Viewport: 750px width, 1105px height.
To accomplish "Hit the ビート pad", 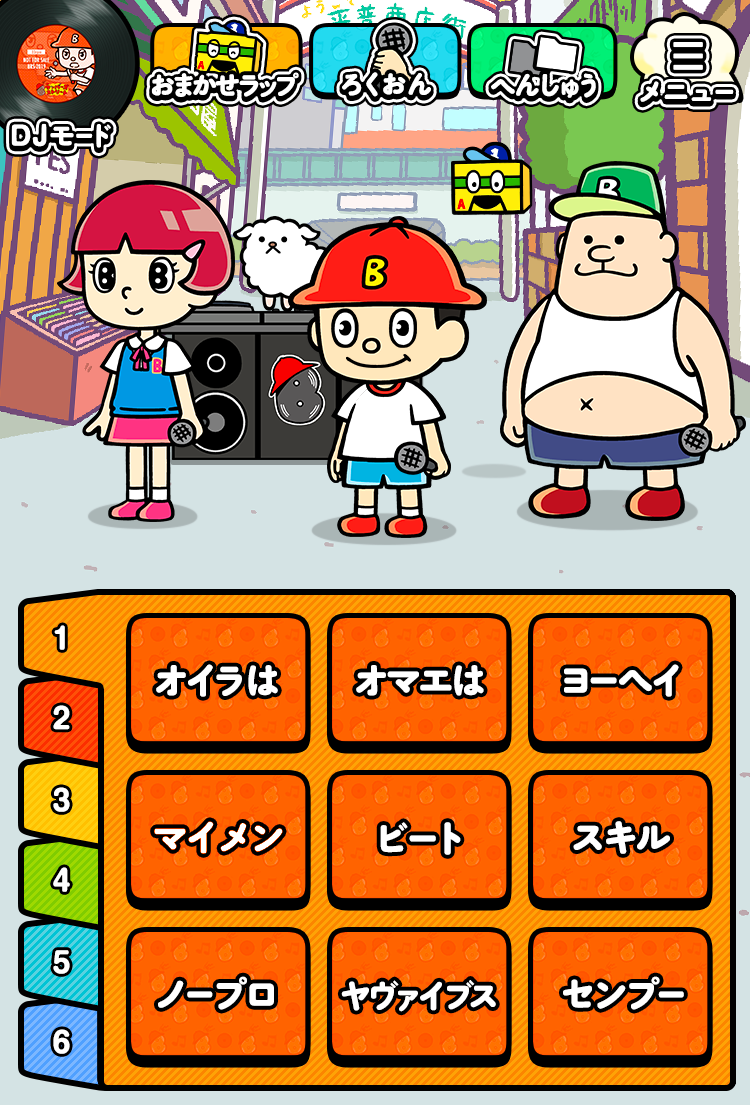I will click(x=419, y=838).
